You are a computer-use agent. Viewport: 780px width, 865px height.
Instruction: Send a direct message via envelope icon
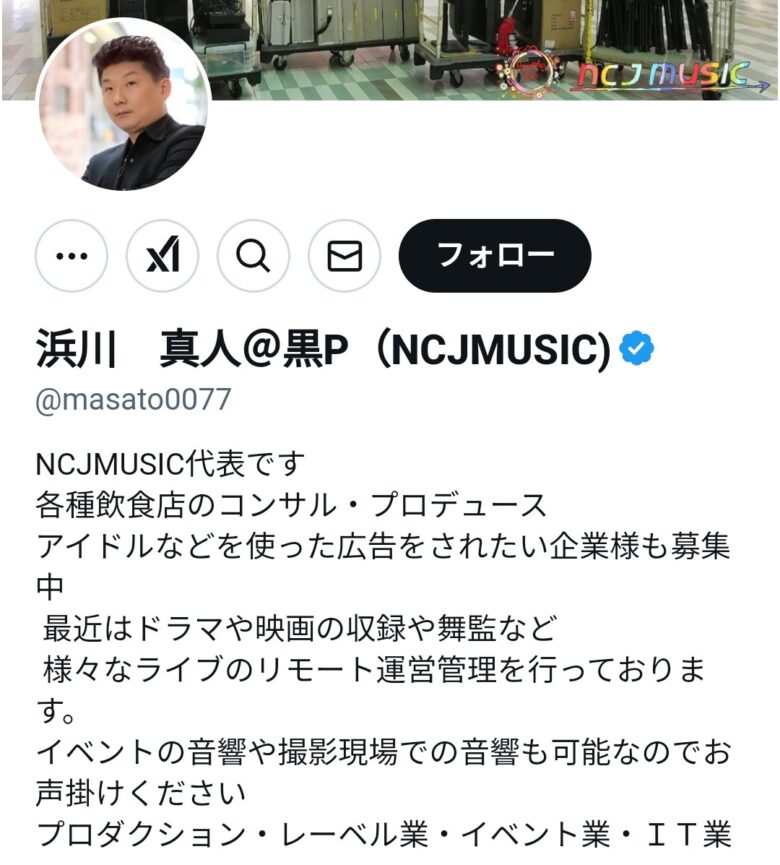[345, 256]
